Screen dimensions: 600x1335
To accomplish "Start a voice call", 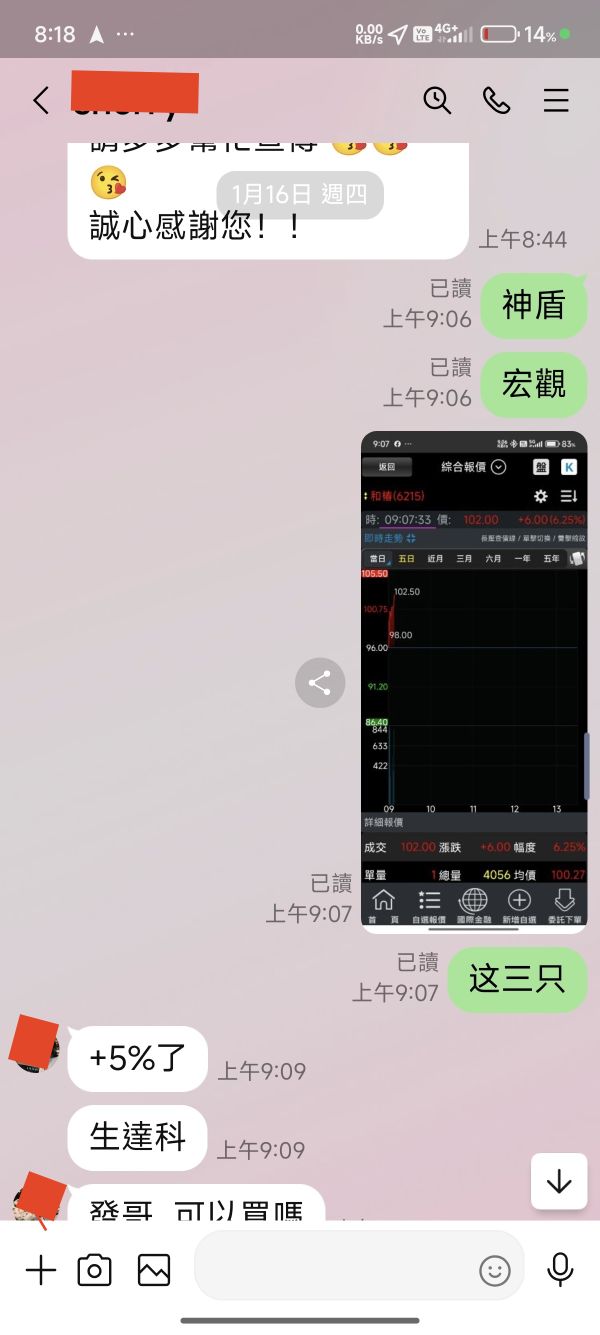I will 496,100.
